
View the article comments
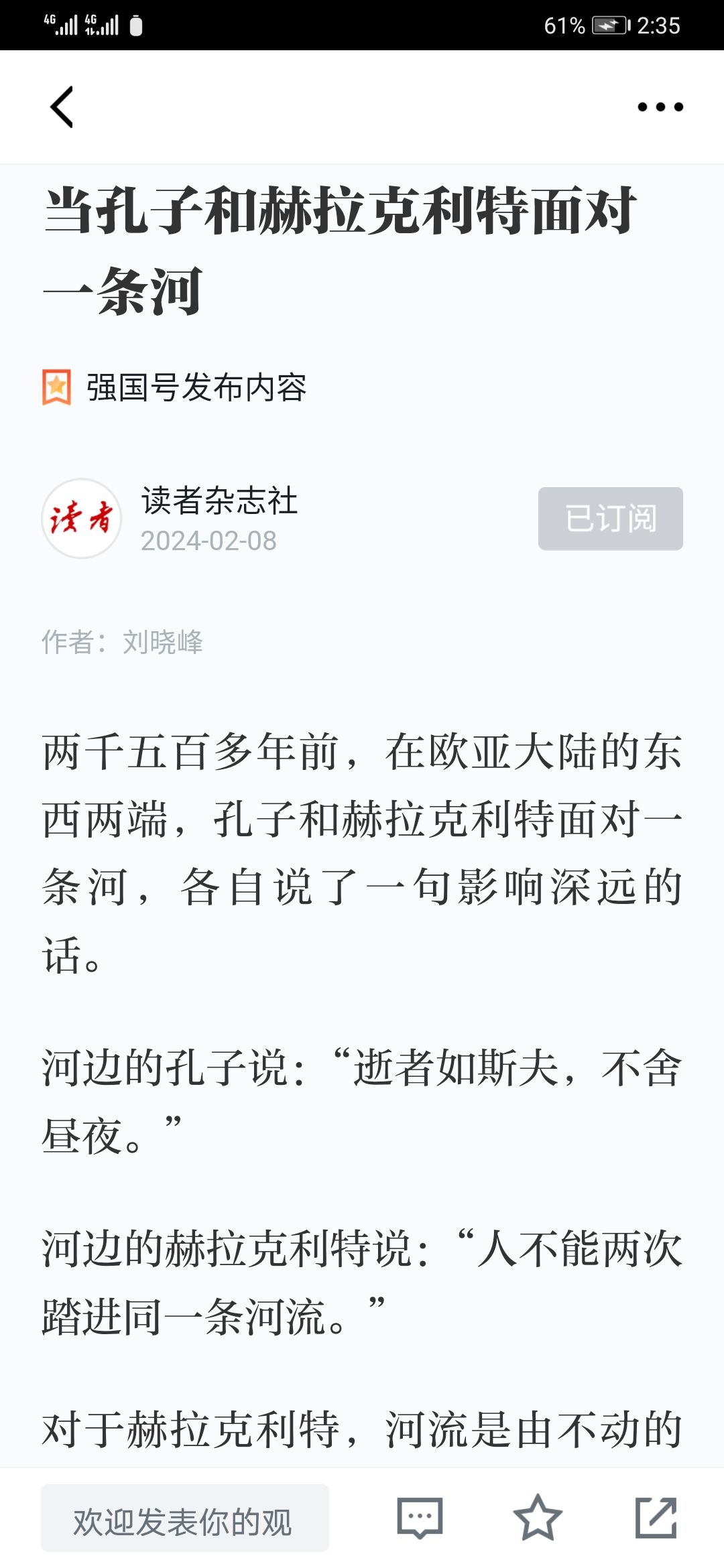click(x=420, y=1518)
